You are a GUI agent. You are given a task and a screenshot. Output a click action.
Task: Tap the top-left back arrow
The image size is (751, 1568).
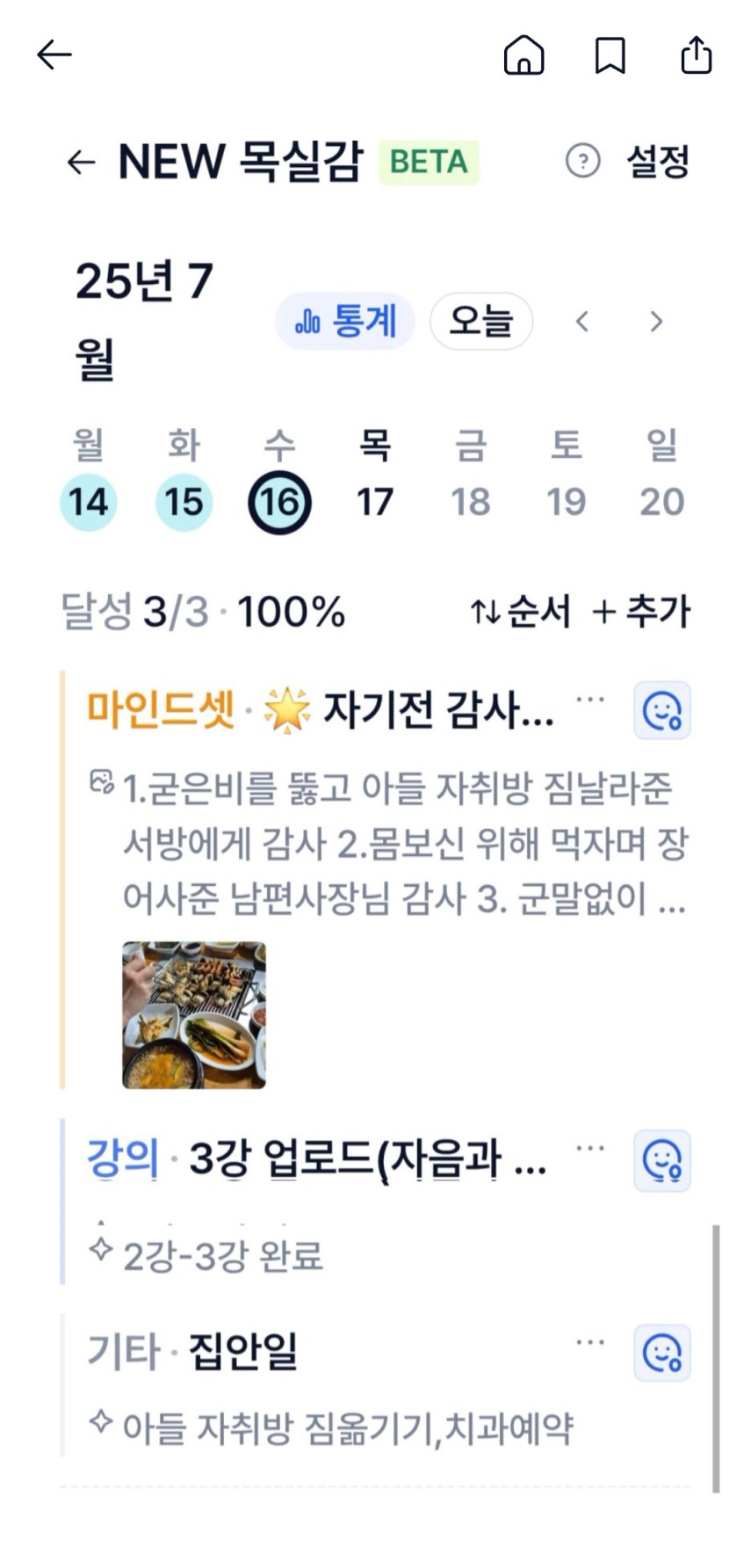pos(54,54)
